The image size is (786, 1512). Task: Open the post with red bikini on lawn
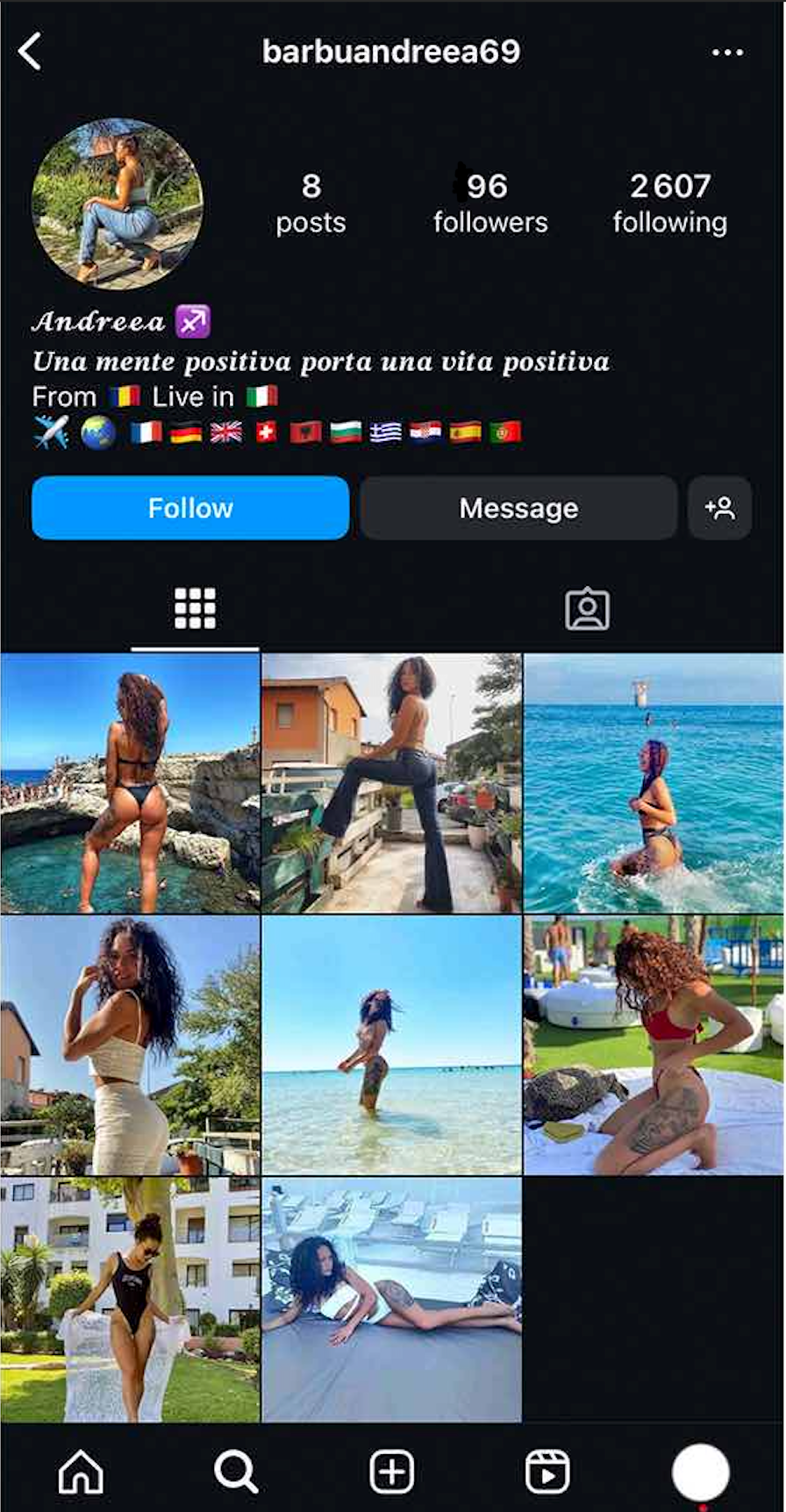coord(654,1045)
